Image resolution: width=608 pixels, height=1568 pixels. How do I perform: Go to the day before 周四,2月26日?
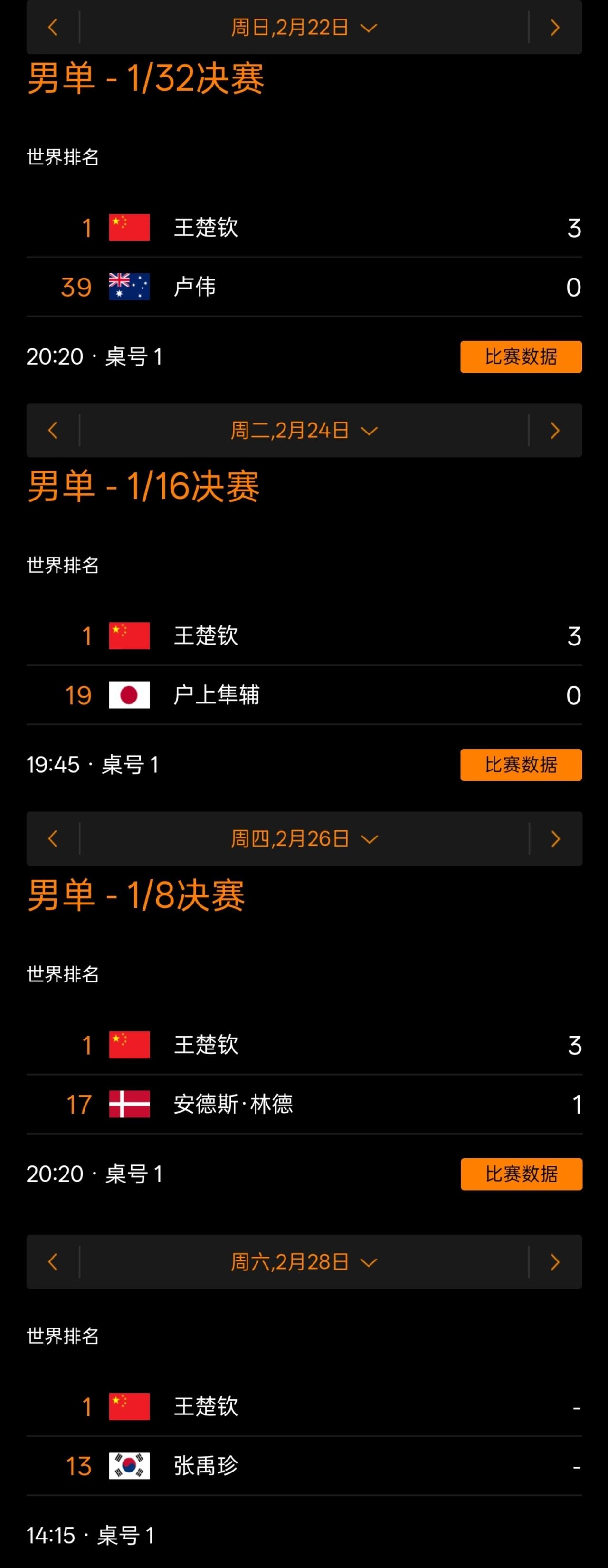pyautogui.click(x=52, y=839)
